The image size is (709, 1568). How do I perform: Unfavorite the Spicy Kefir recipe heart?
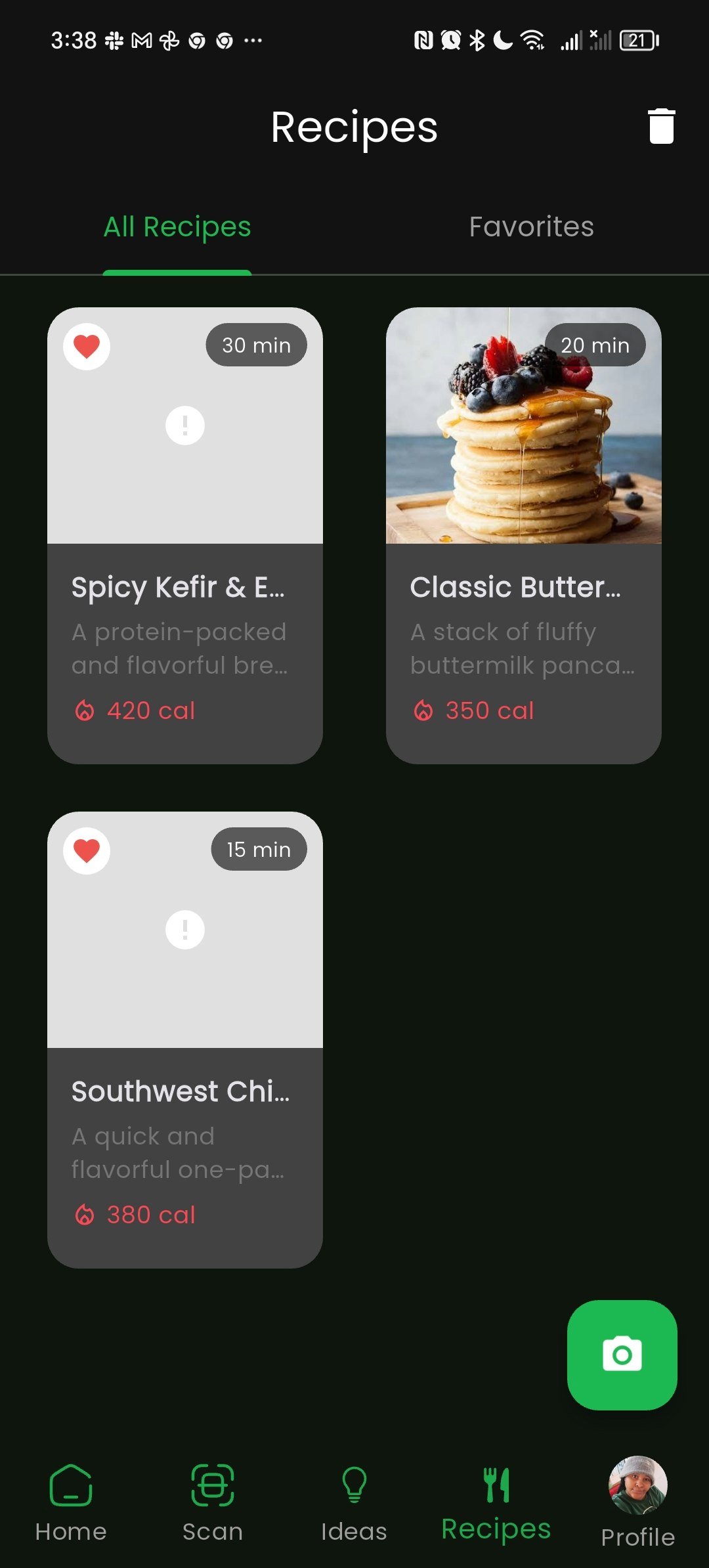point(87,346)
